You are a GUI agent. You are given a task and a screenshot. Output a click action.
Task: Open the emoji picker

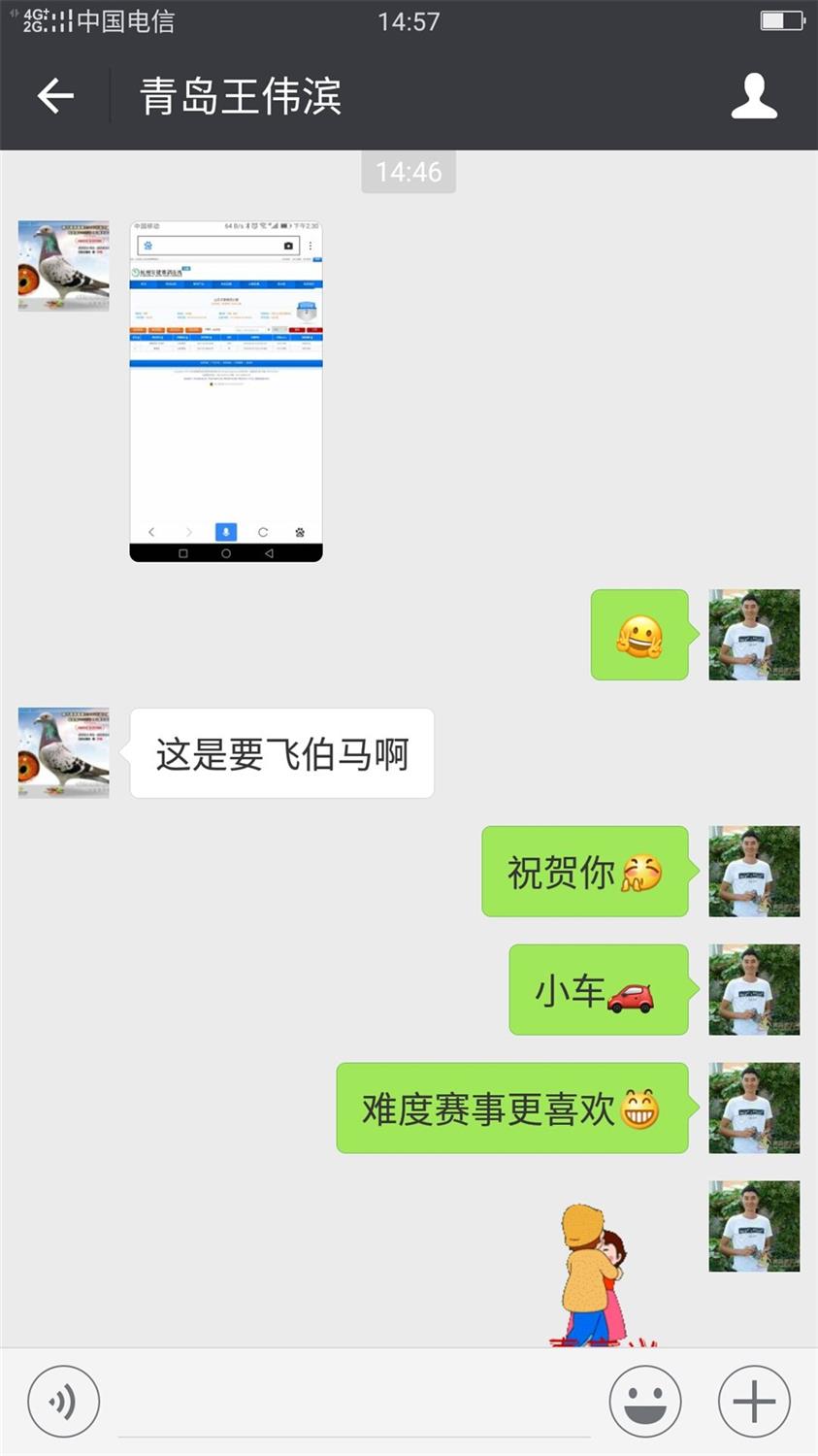(645, 1402)
